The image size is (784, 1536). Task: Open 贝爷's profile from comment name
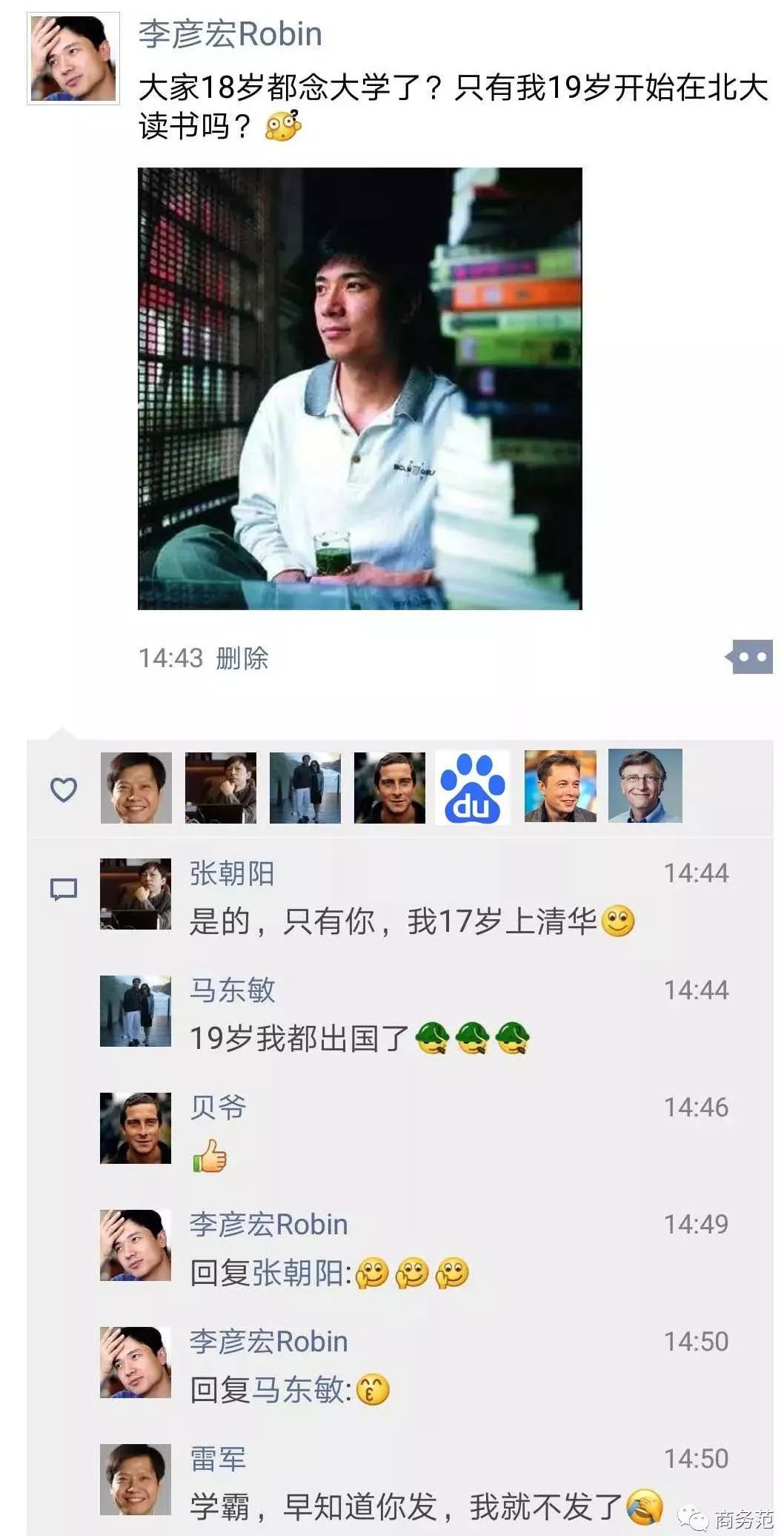click(x=217, y=1108)
